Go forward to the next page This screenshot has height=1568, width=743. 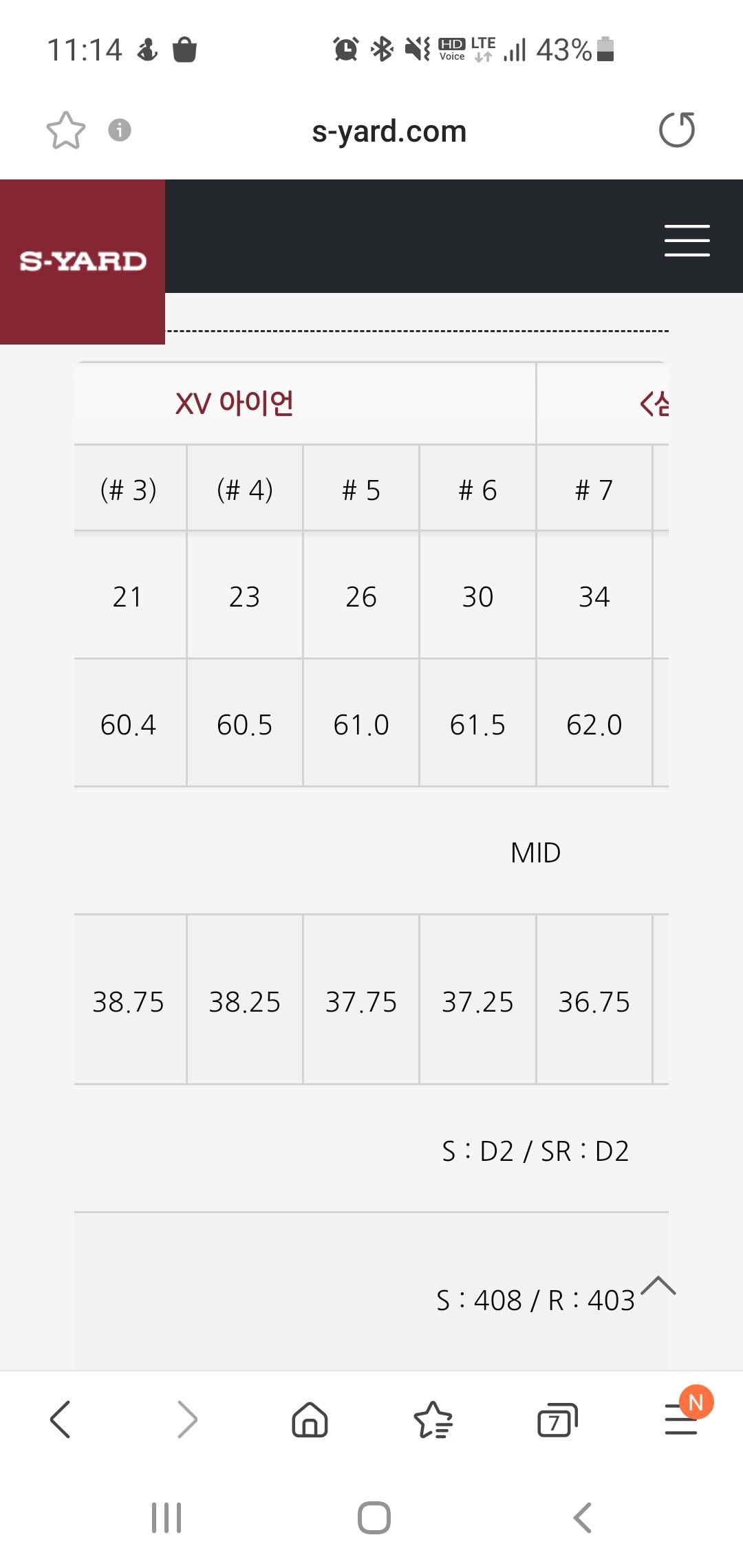[186, 1419]
